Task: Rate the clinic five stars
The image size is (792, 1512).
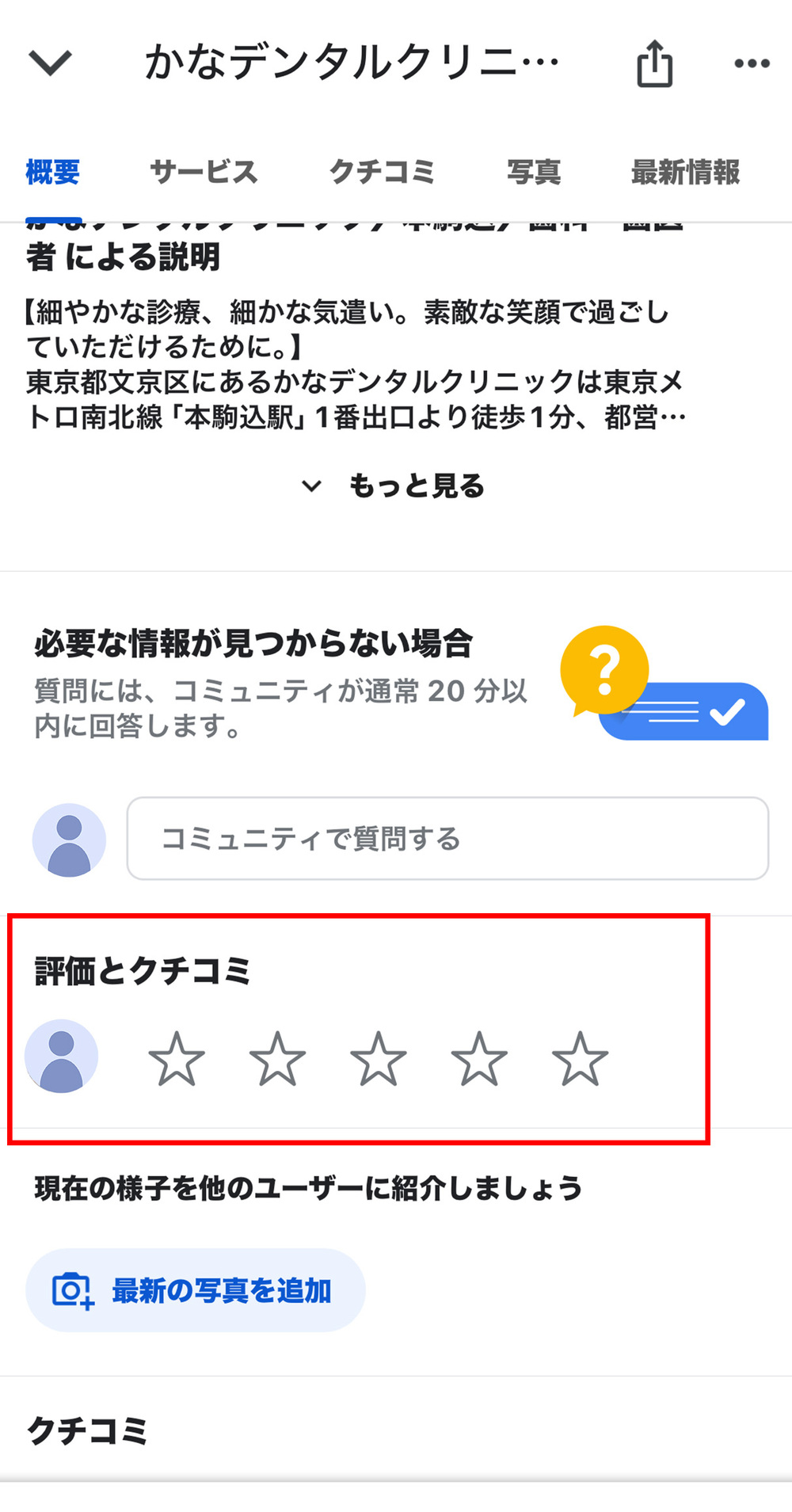Action: pos(580,1058)
